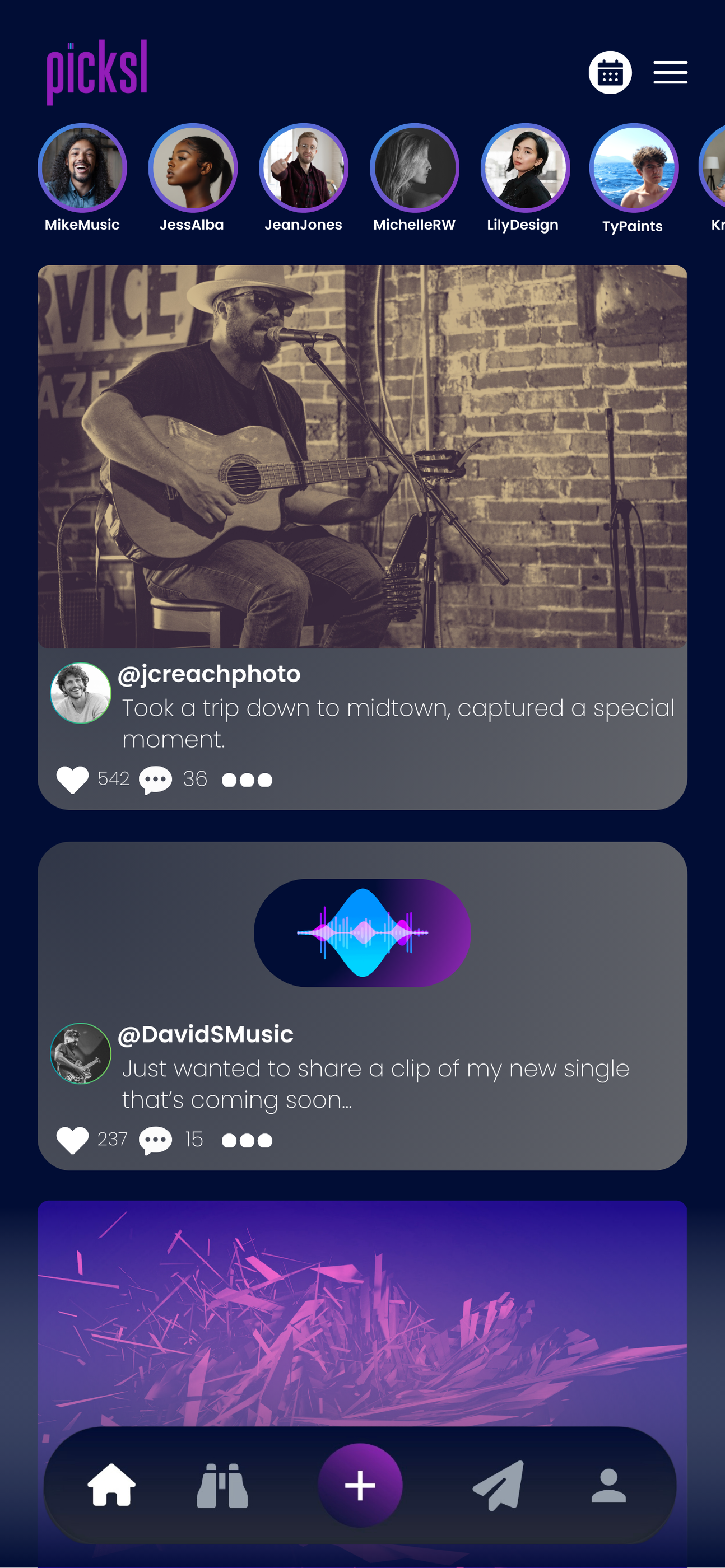Like the @jcreachphoto post

click(x=72, y=780)
